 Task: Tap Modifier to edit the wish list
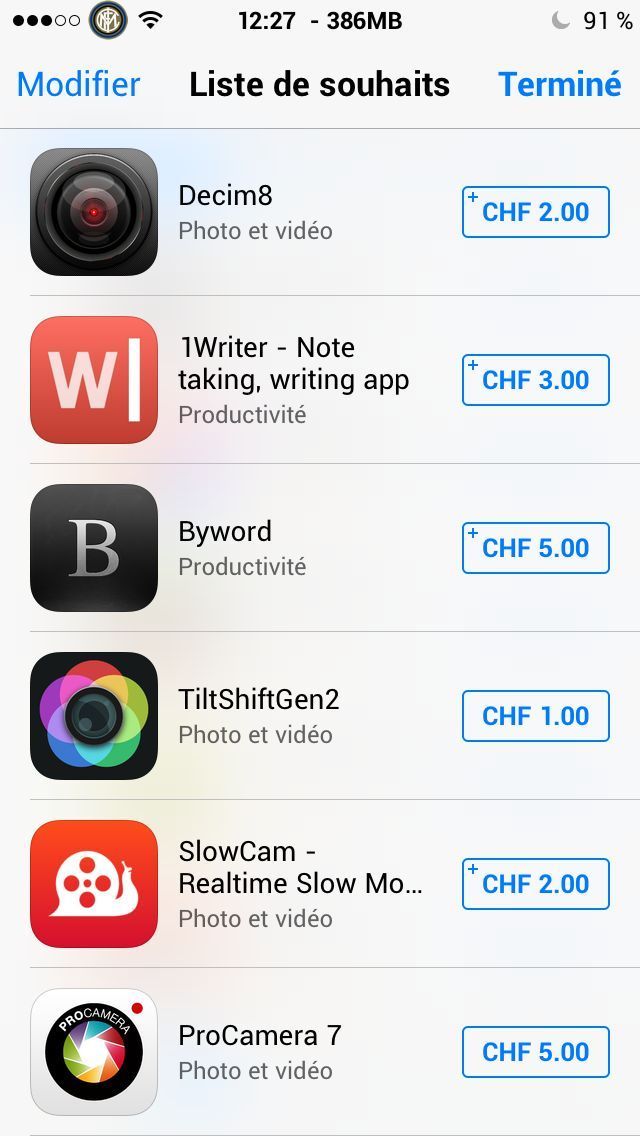[x=78, y=85]
